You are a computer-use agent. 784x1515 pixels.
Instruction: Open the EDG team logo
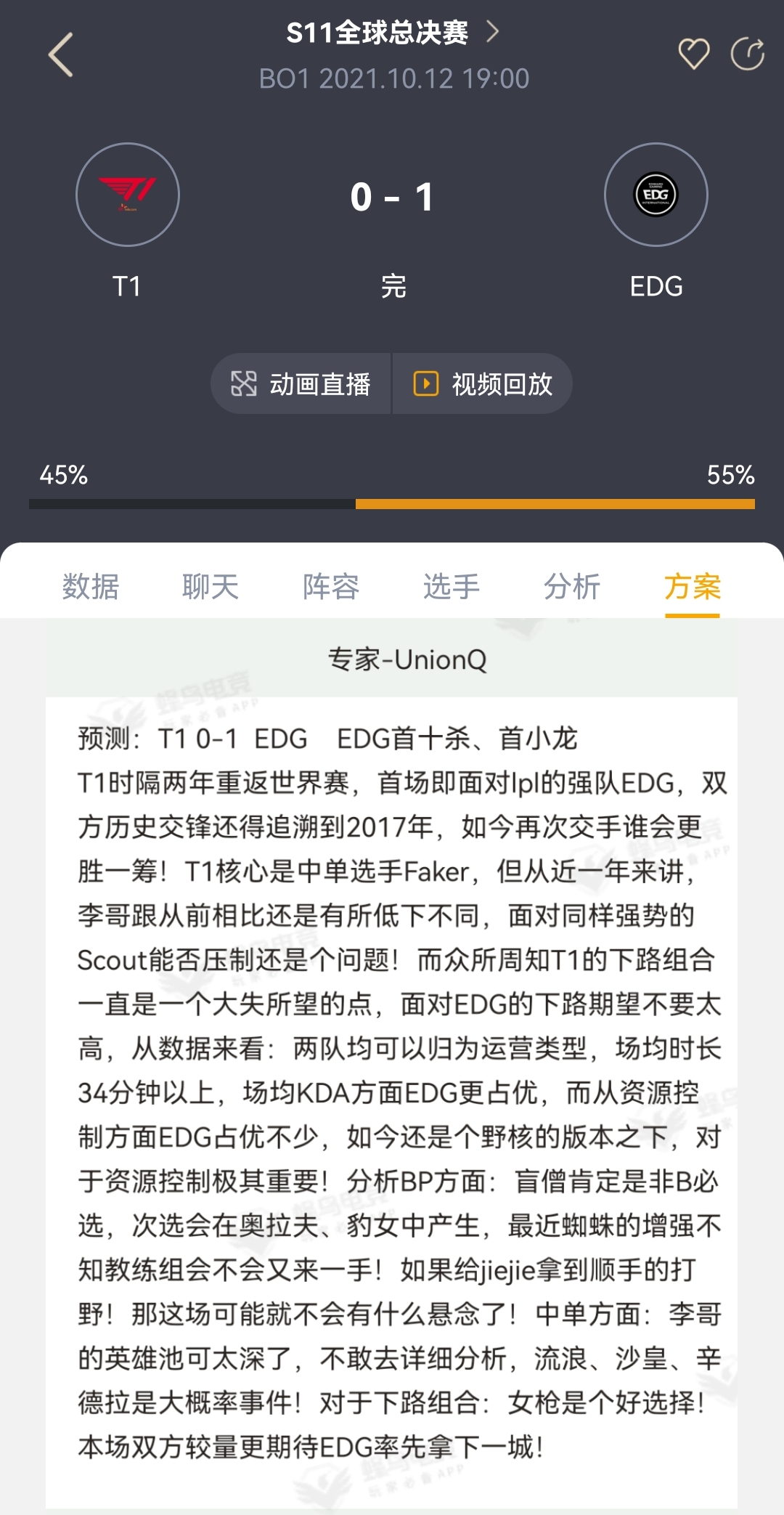[656, 195]
